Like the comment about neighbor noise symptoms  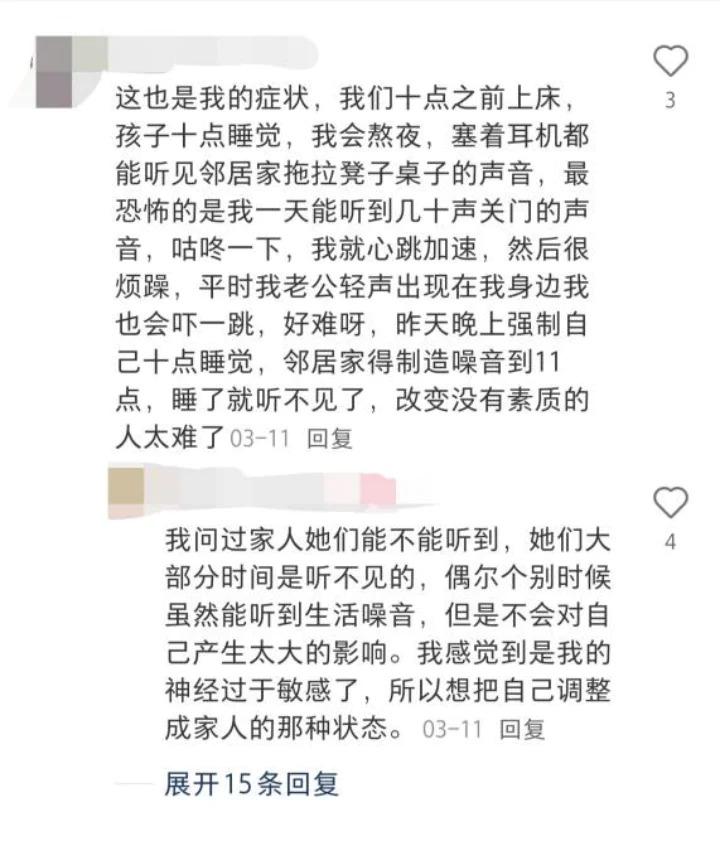point(670,62)
